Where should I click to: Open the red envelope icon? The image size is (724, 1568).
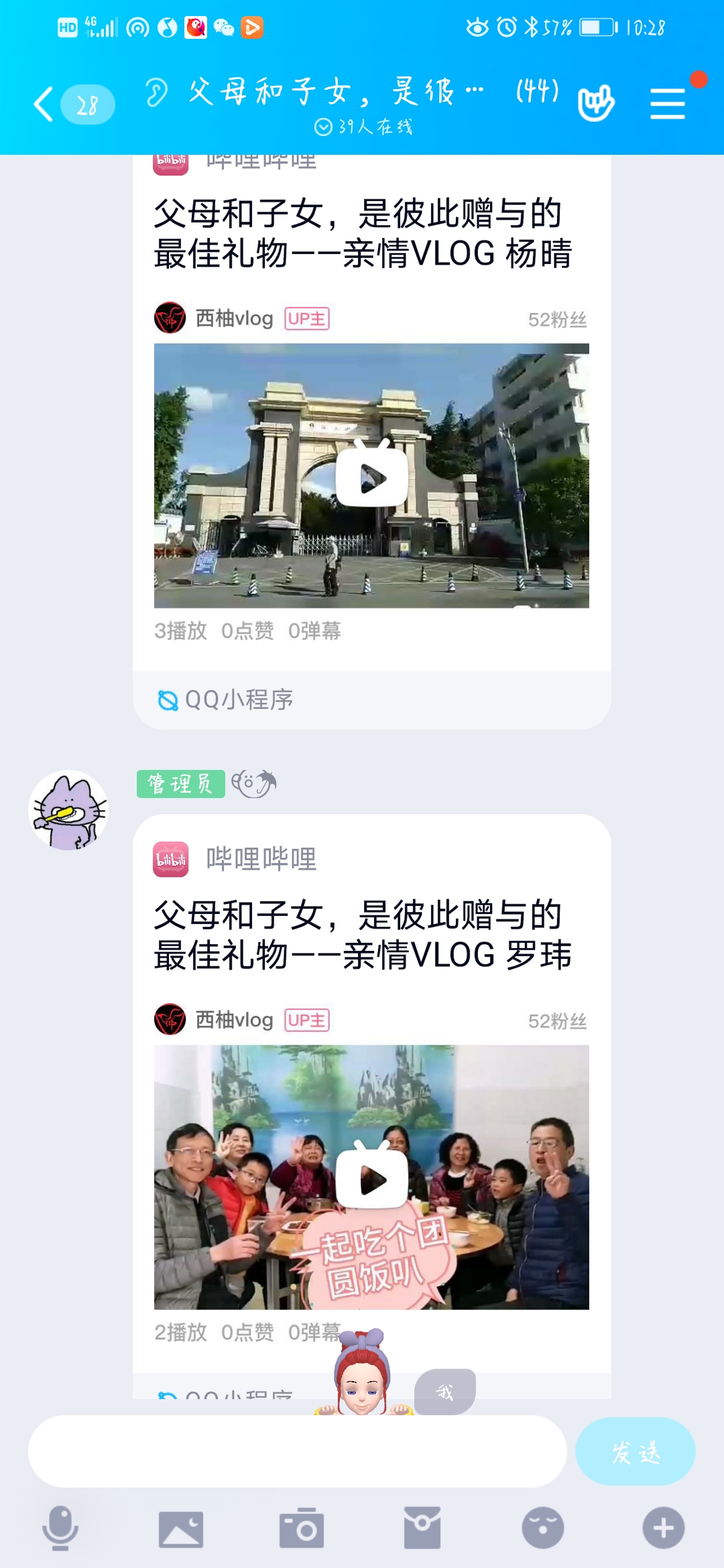[422, 1528]
